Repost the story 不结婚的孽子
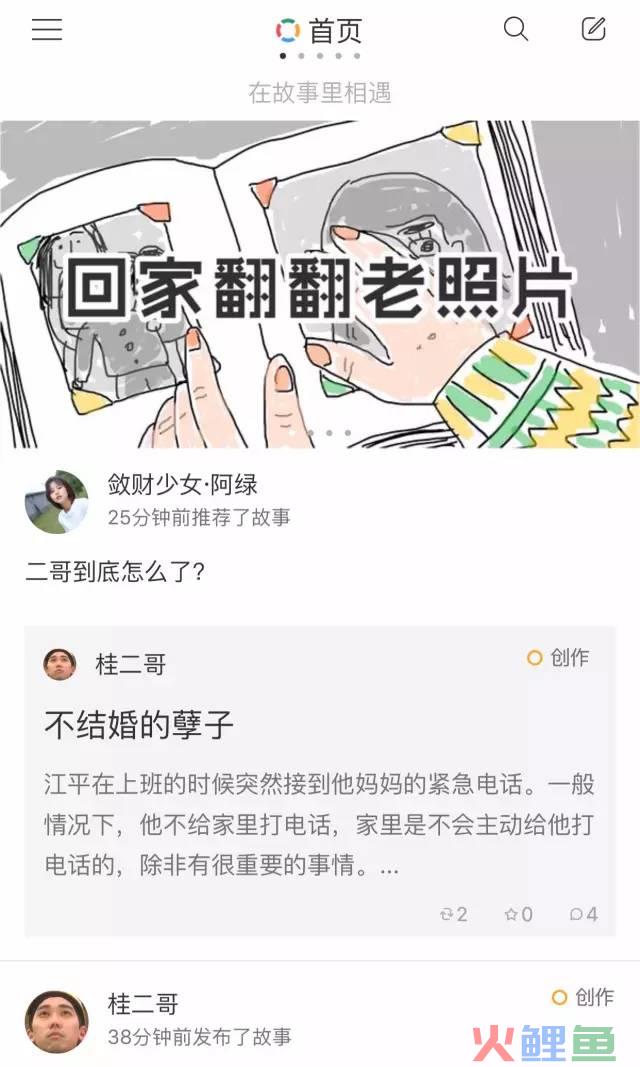Screen dimensions: 640x1067 click(453, 914)
